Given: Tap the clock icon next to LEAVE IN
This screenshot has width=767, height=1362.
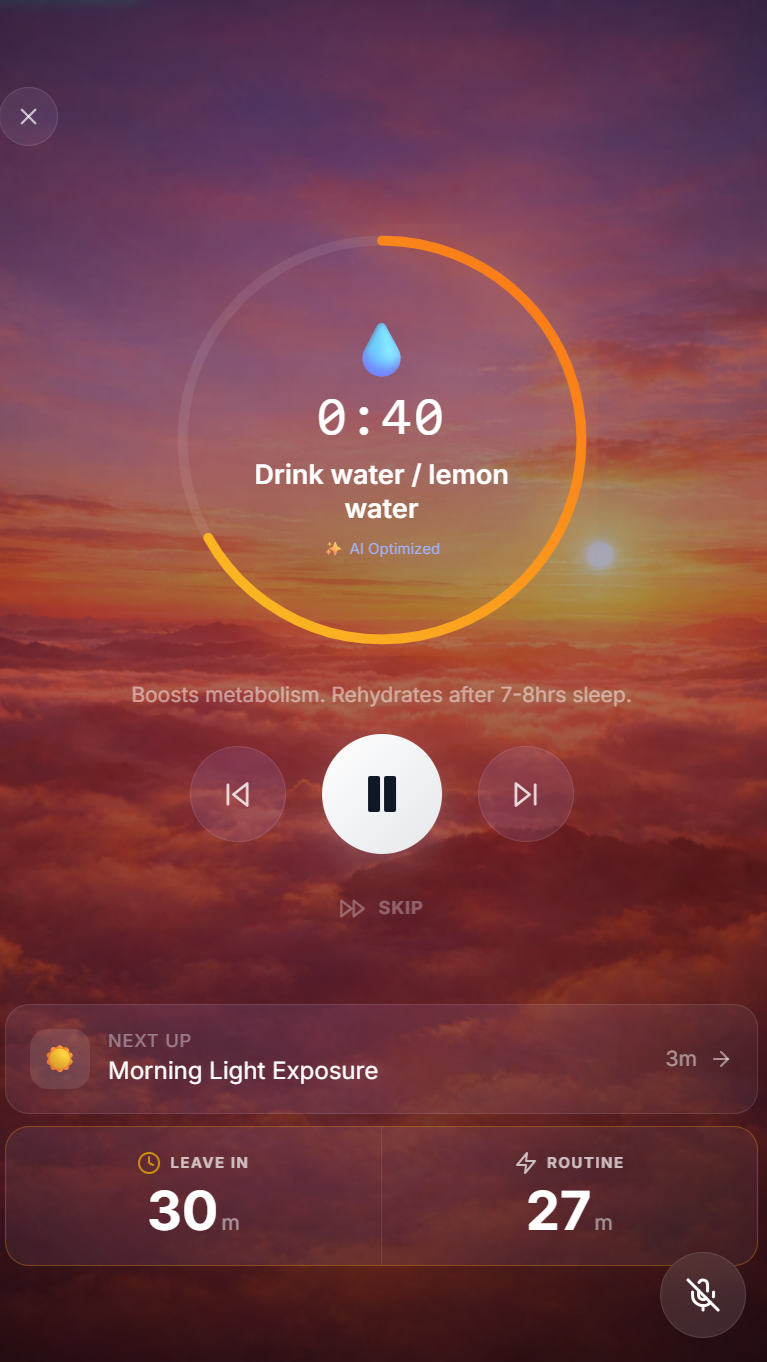Looking at the screenshot, I should pos(149,1162).
